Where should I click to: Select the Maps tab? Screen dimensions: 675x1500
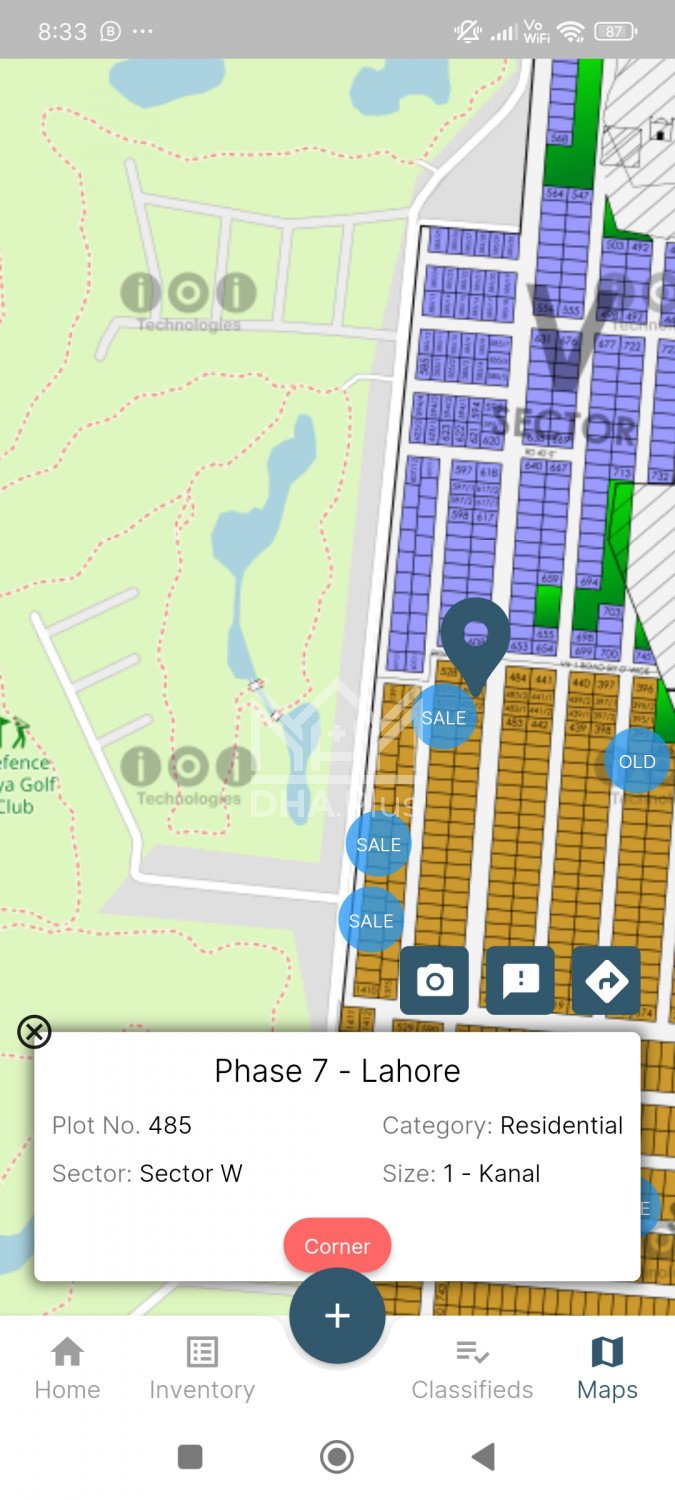607,1368
